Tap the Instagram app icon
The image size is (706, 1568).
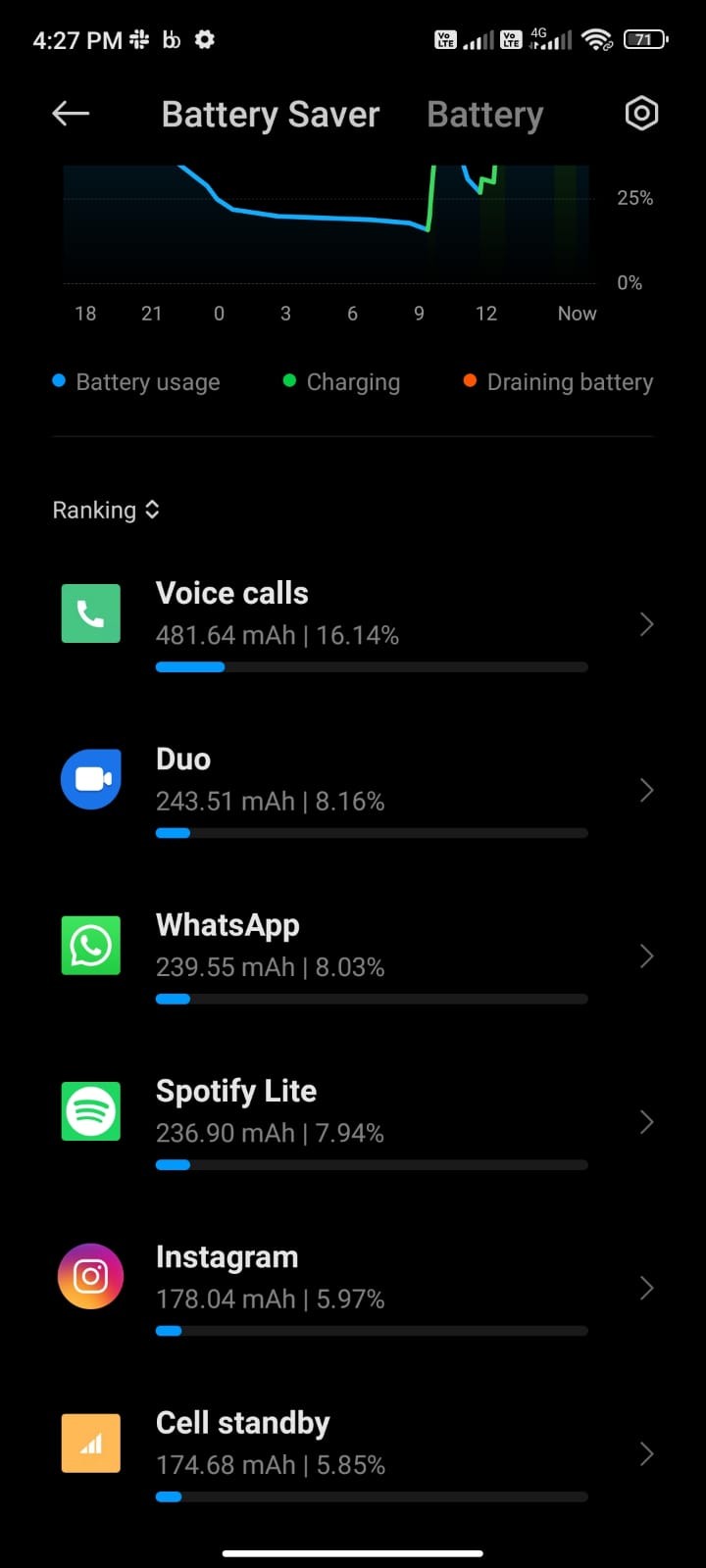(90, 1276)
